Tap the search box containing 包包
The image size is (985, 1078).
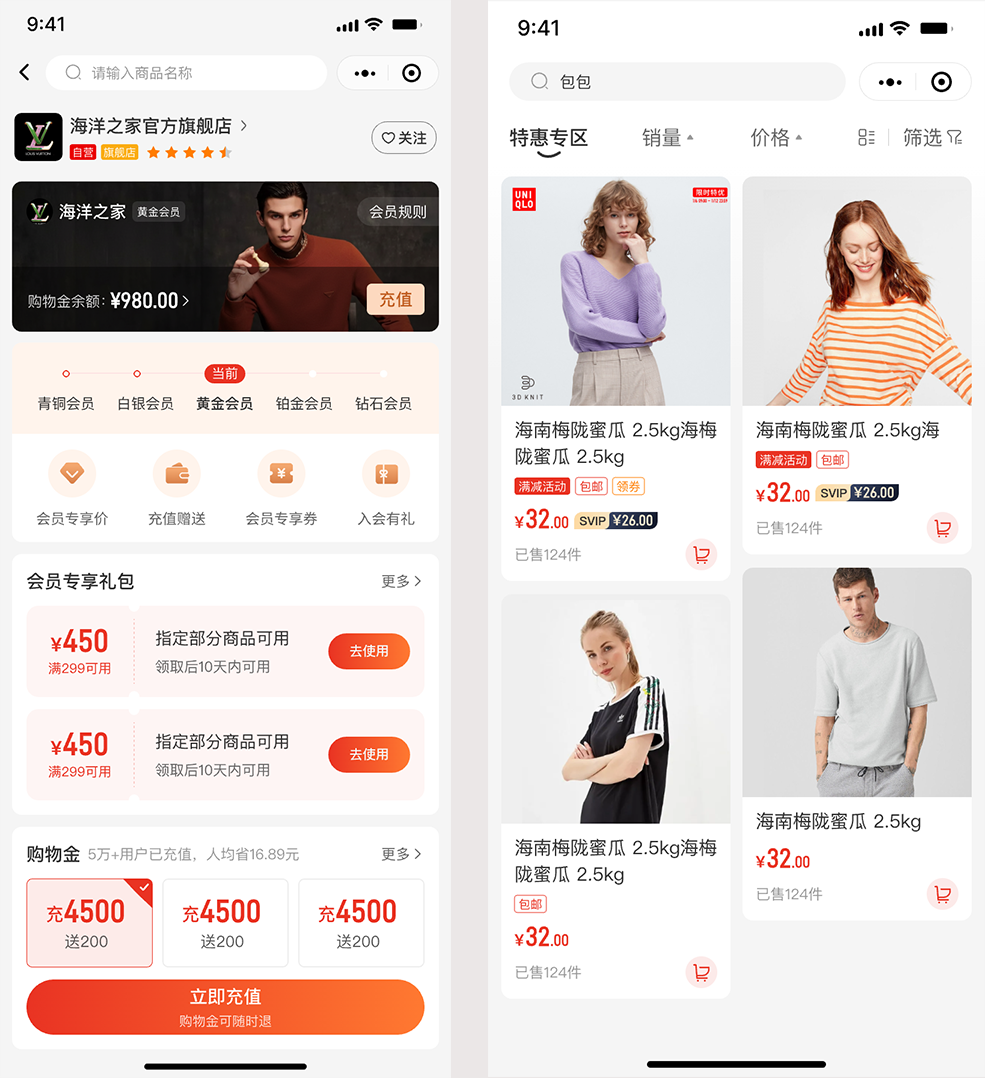[677, 82]
